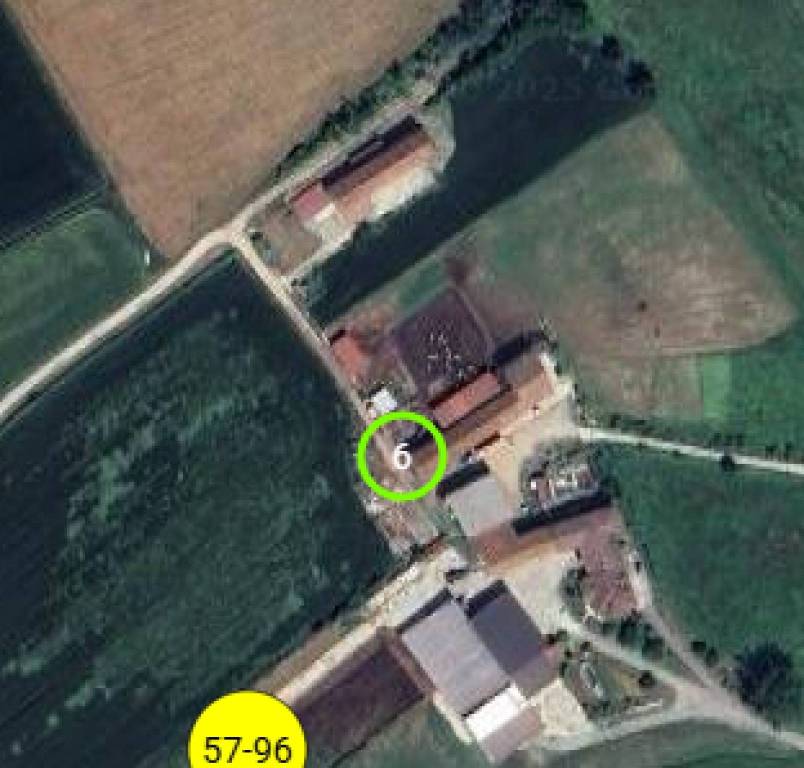Open the green marker numbered 6
804x768 pixels.
(401, 455)
